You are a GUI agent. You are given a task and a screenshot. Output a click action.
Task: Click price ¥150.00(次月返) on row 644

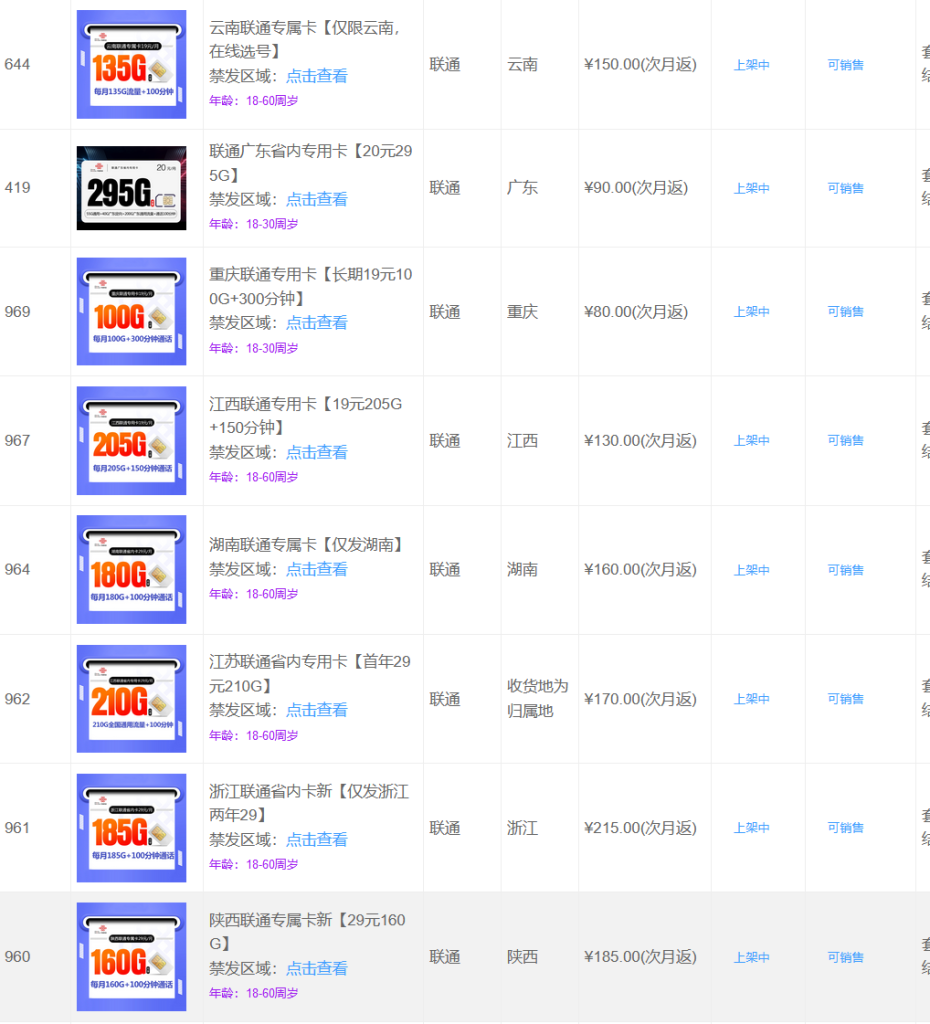click(643, 64)
